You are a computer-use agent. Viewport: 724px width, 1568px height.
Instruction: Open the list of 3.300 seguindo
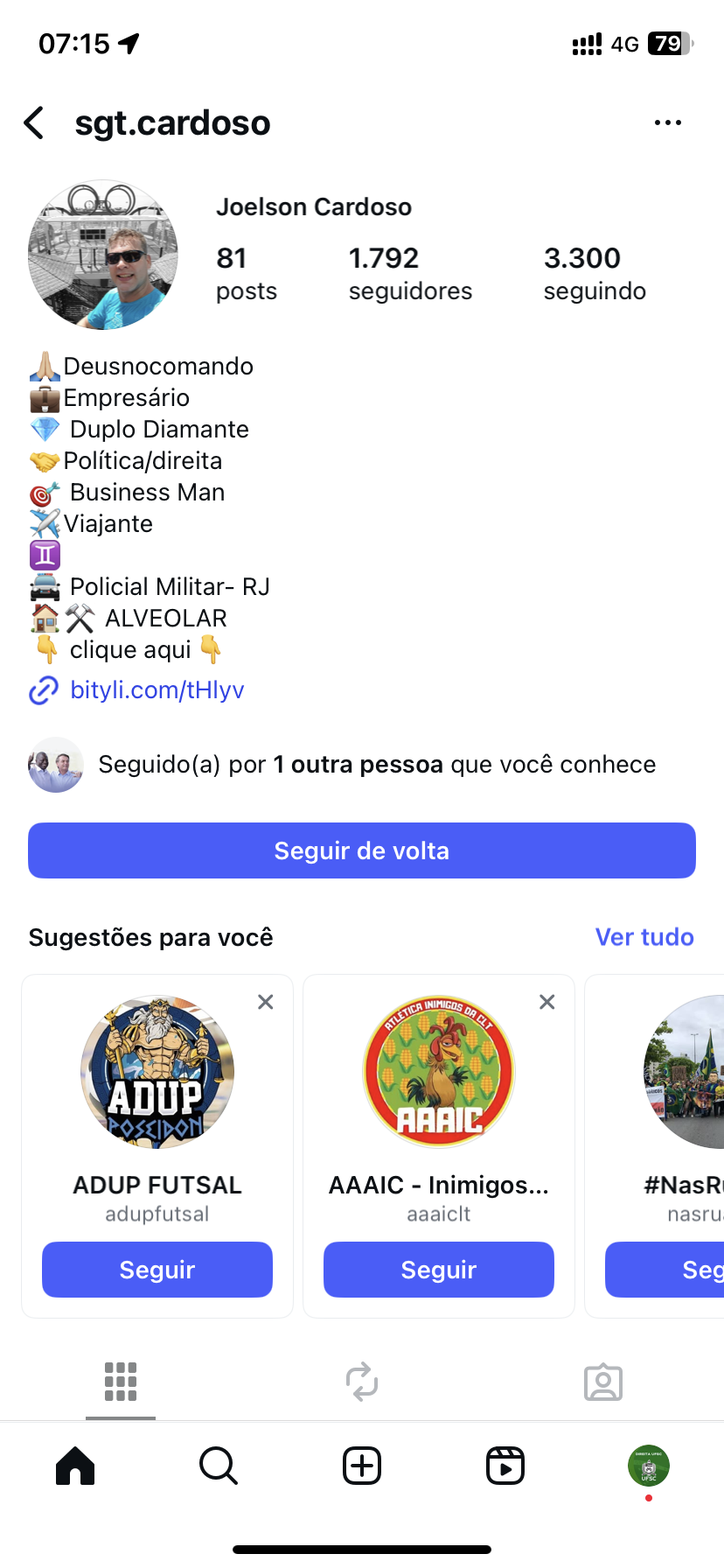(x=595, y=274)
